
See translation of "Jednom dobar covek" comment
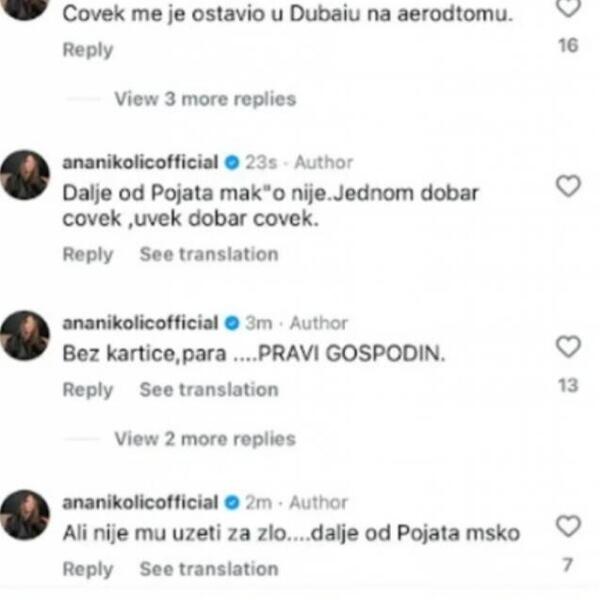[208, 254]
